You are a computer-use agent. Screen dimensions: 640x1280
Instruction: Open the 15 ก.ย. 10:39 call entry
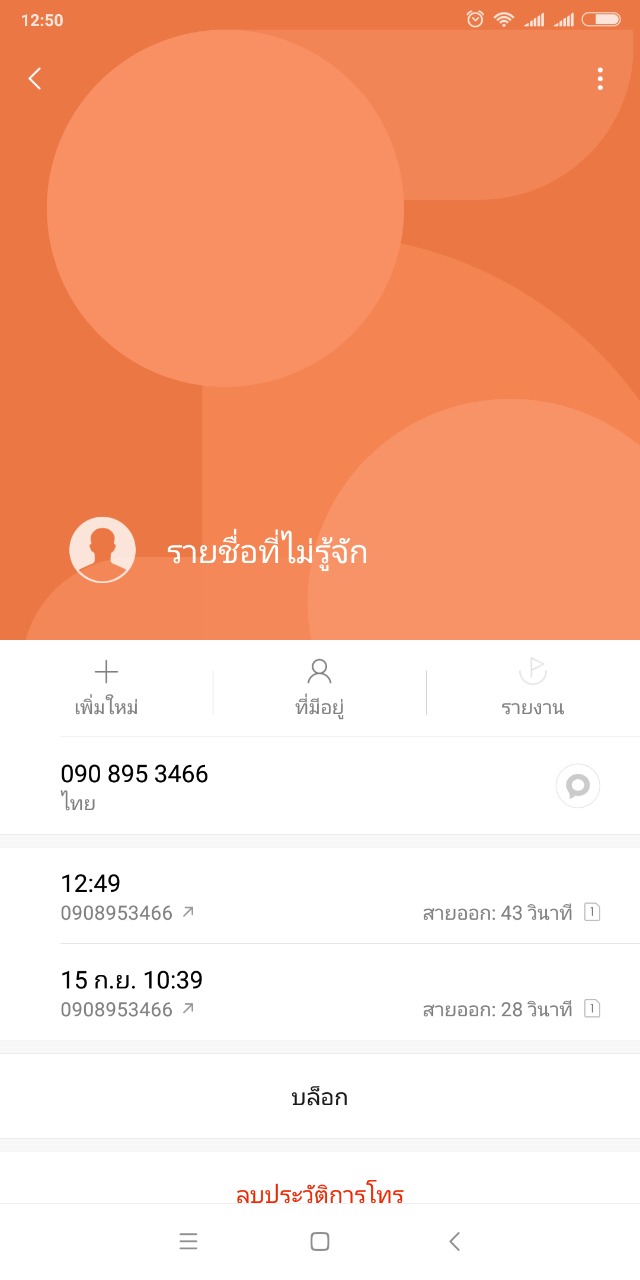pos(320,993)
